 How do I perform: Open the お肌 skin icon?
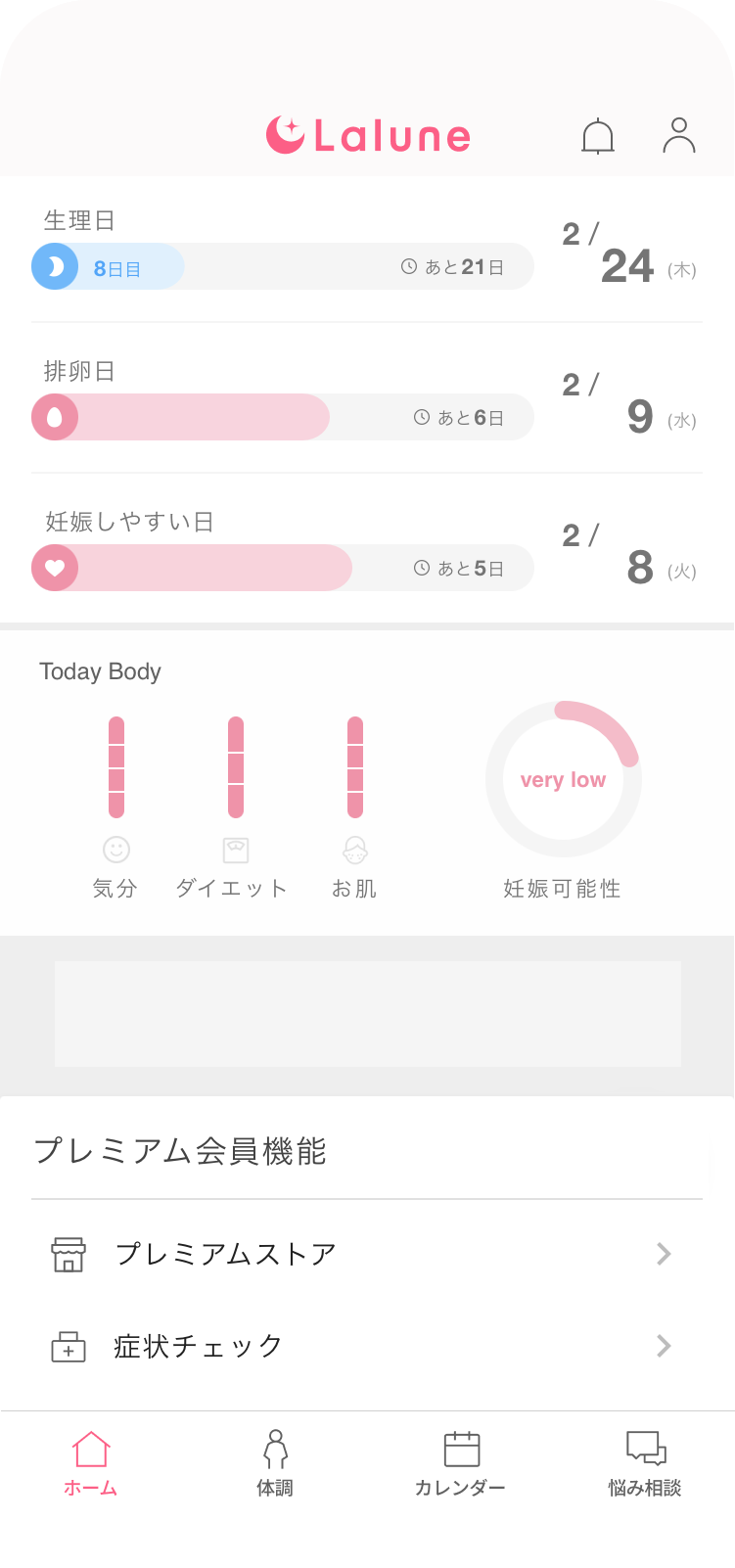click(354, 850)
